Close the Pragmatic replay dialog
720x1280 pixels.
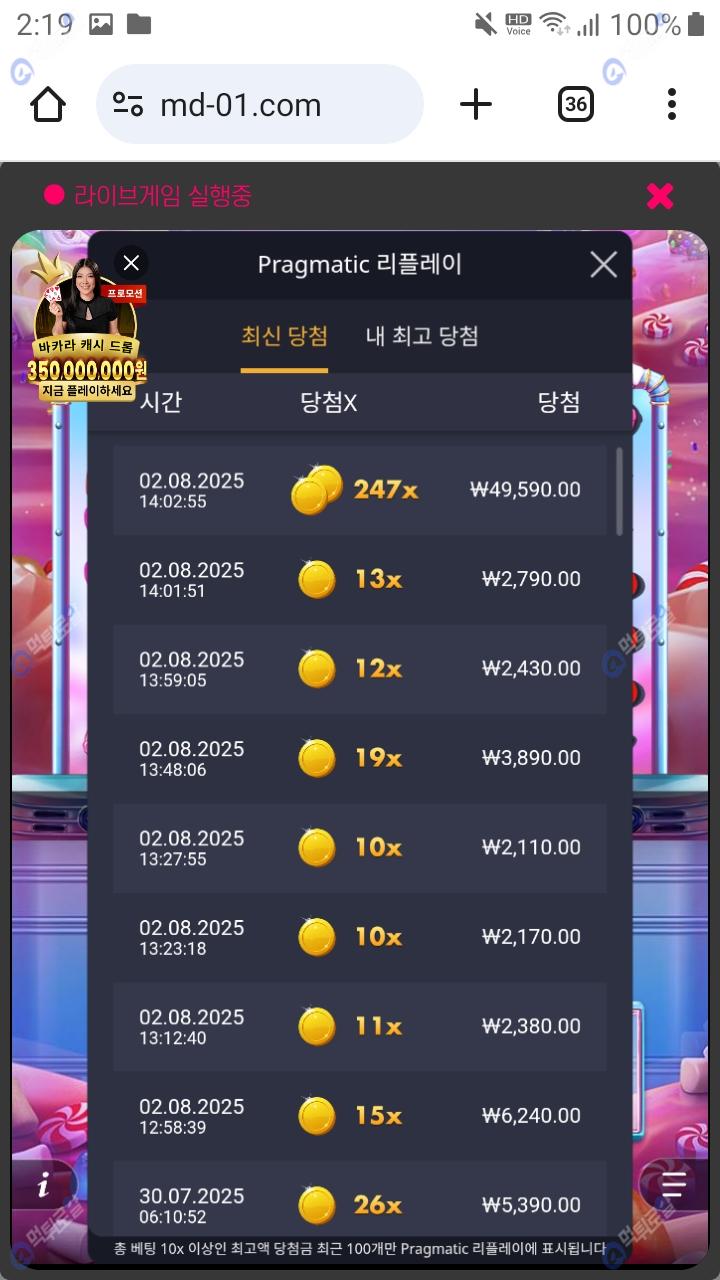pyautogui.click(x=603, y=264)
